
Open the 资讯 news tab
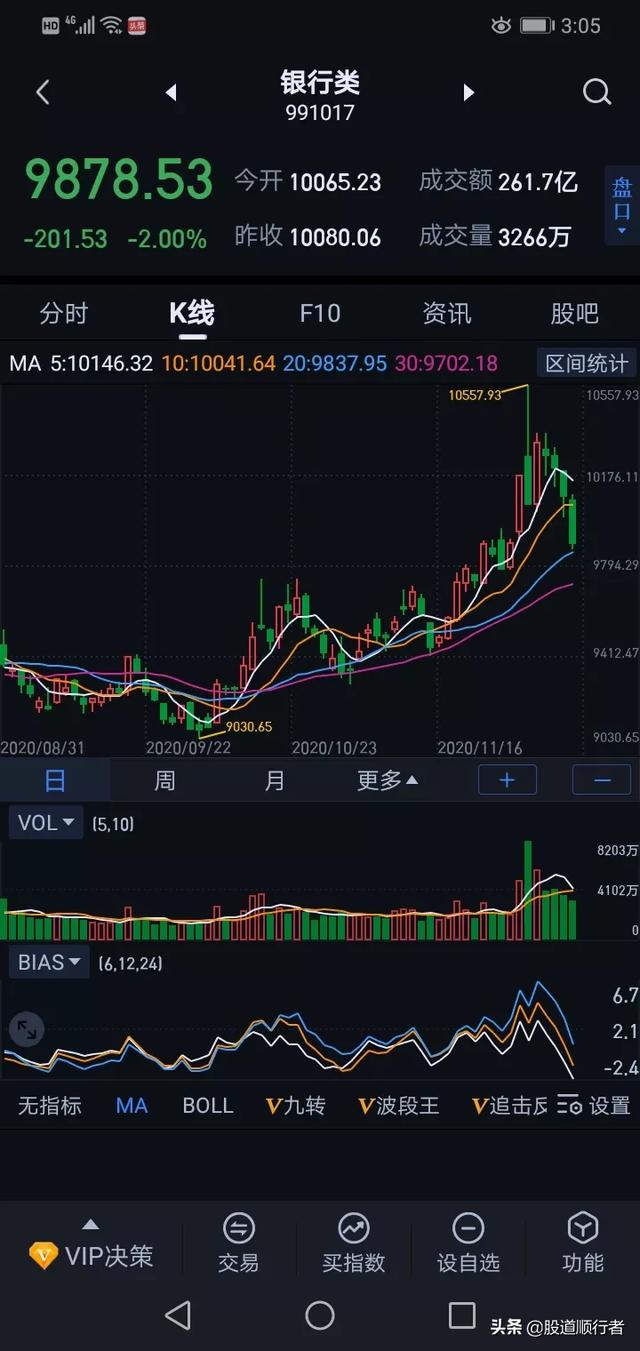click(446, 313)
